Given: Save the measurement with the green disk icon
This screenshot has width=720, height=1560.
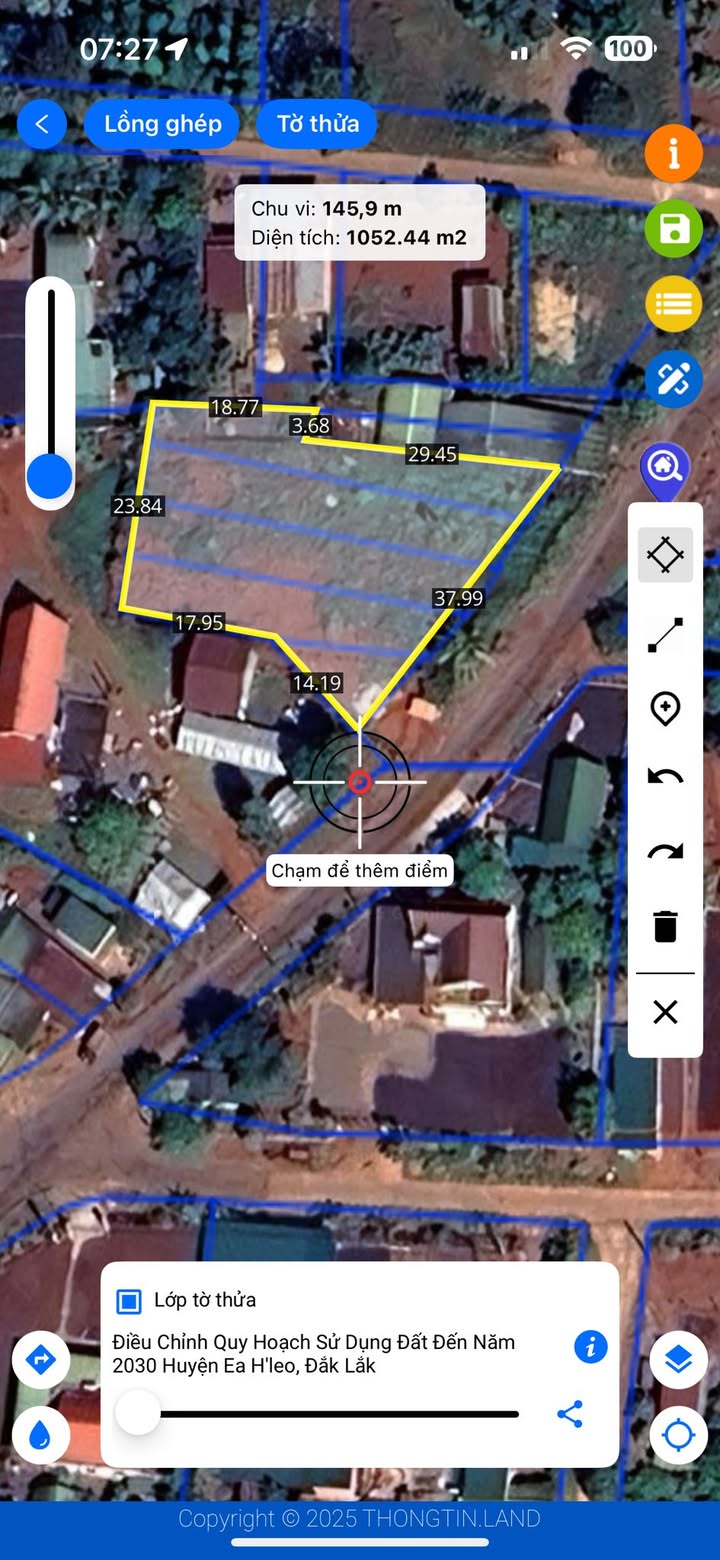Looking at the screenshot, I should (673, 229).
